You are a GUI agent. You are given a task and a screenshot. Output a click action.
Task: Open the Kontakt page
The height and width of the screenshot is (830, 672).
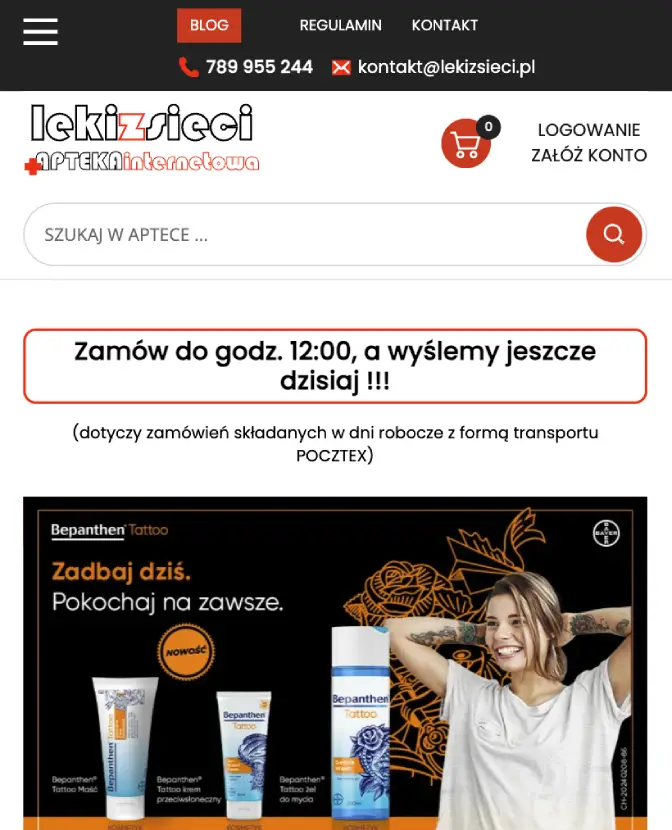[x=445, y=26]
